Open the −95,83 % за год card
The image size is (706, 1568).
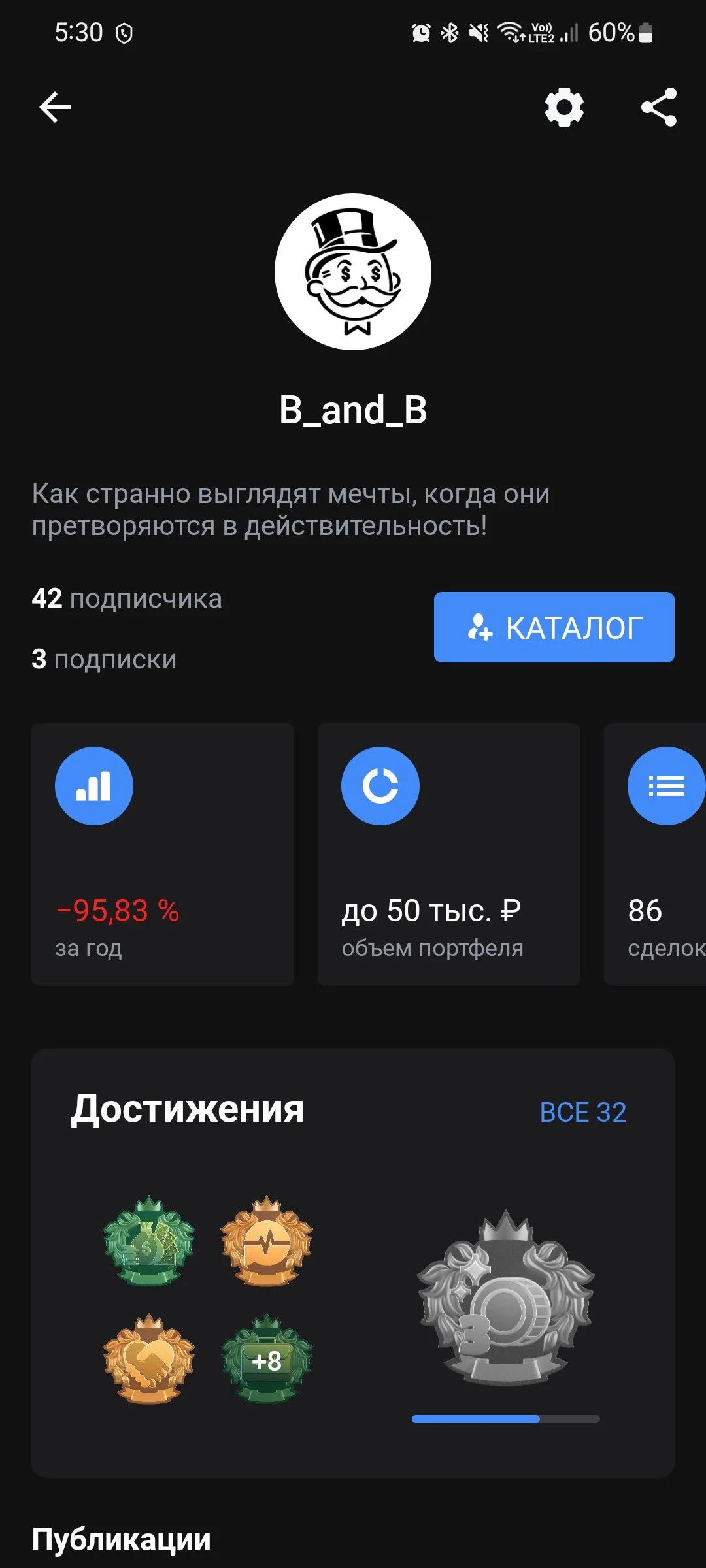pyautogui.click(x=163, y=855)
